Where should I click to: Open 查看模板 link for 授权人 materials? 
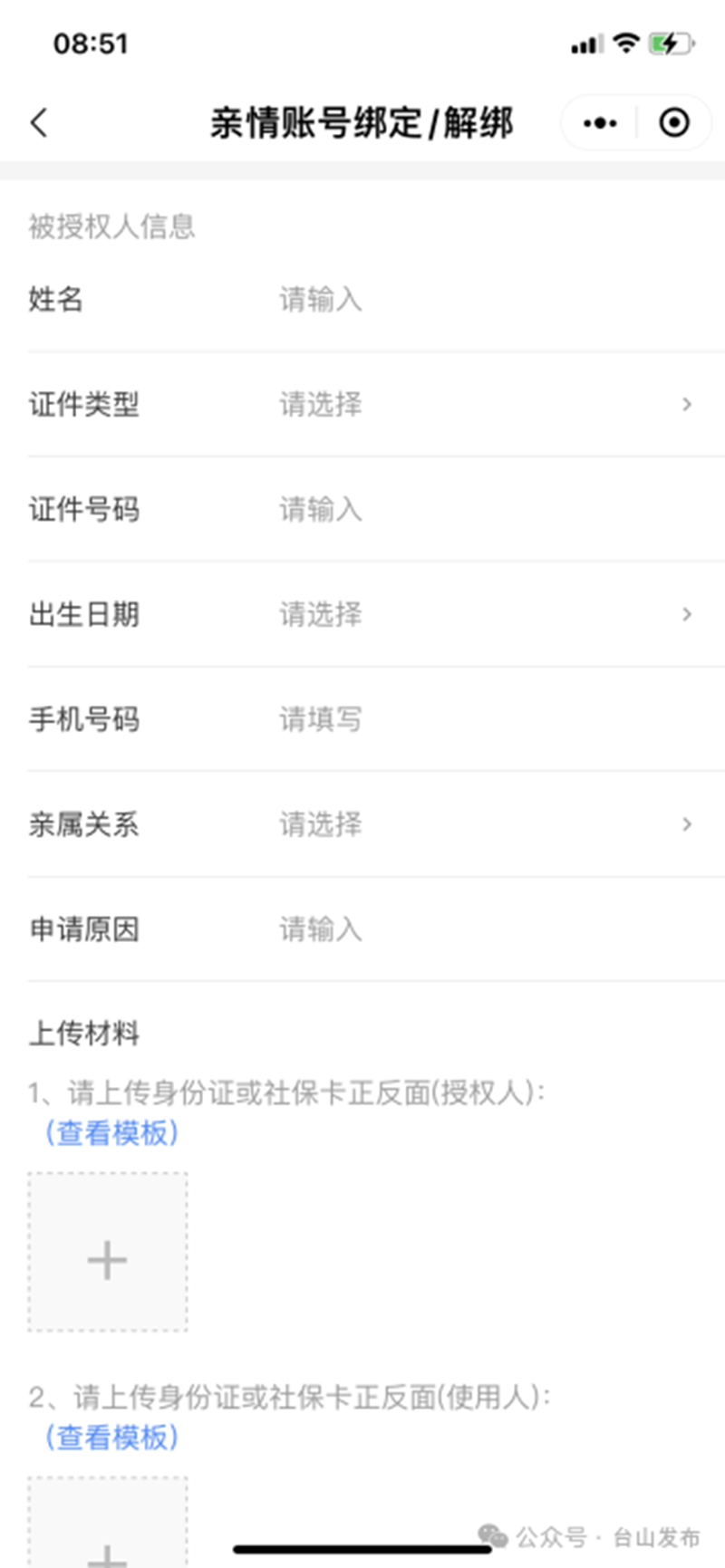(109, 1133)
